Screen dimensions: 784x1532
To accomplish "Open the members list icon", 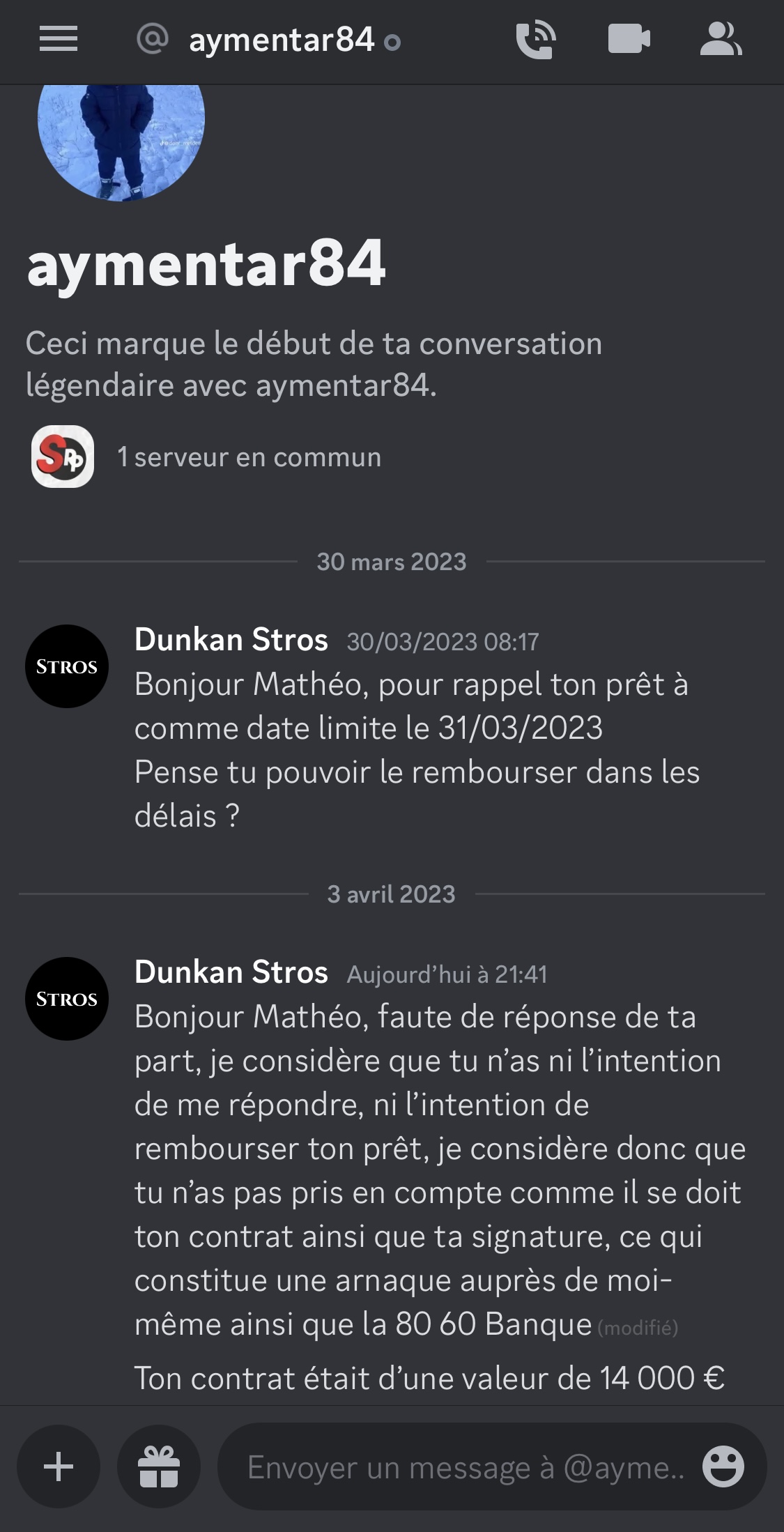I will point(721,39).
